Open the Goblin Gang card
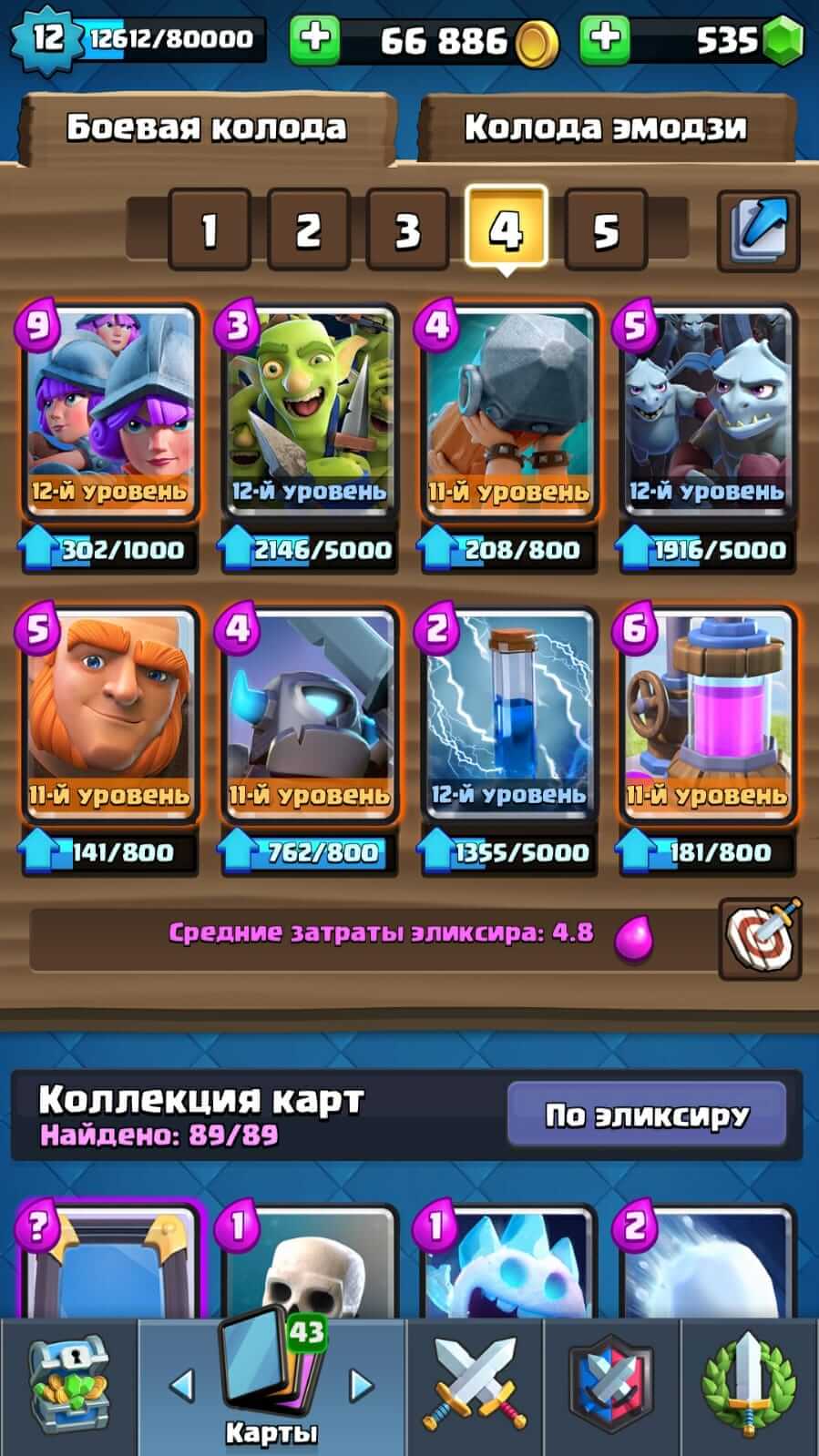The width and height of the screenshot is (819, 1456). [x=309, y=414]
